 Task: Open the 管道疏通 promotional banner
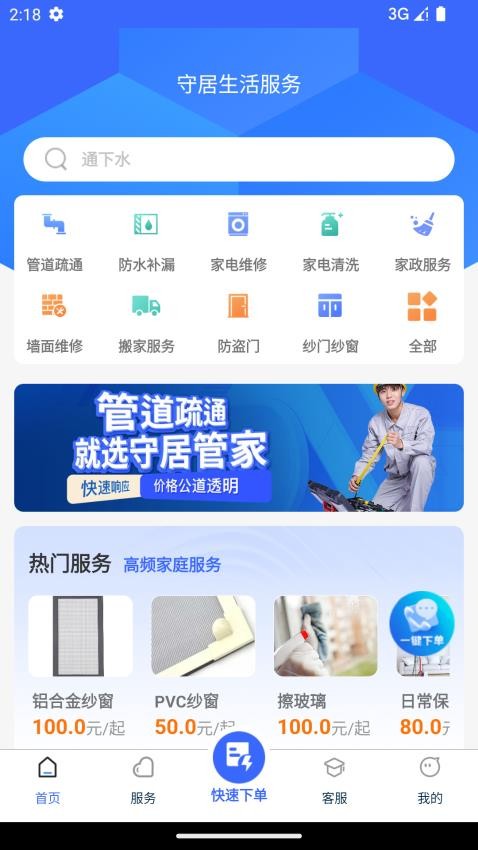pos(239,448)
